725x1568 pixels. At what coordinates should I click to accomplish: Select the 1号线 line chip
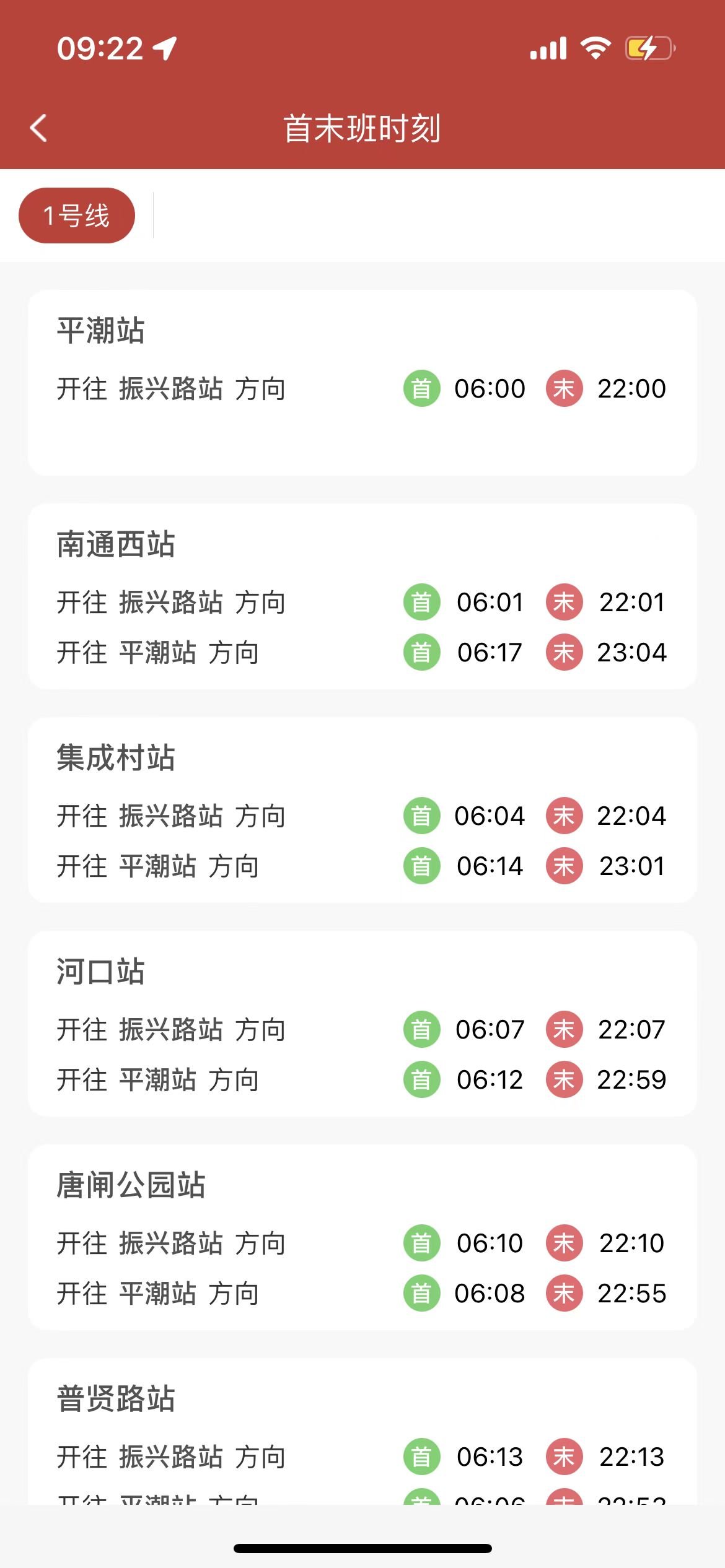77,216
